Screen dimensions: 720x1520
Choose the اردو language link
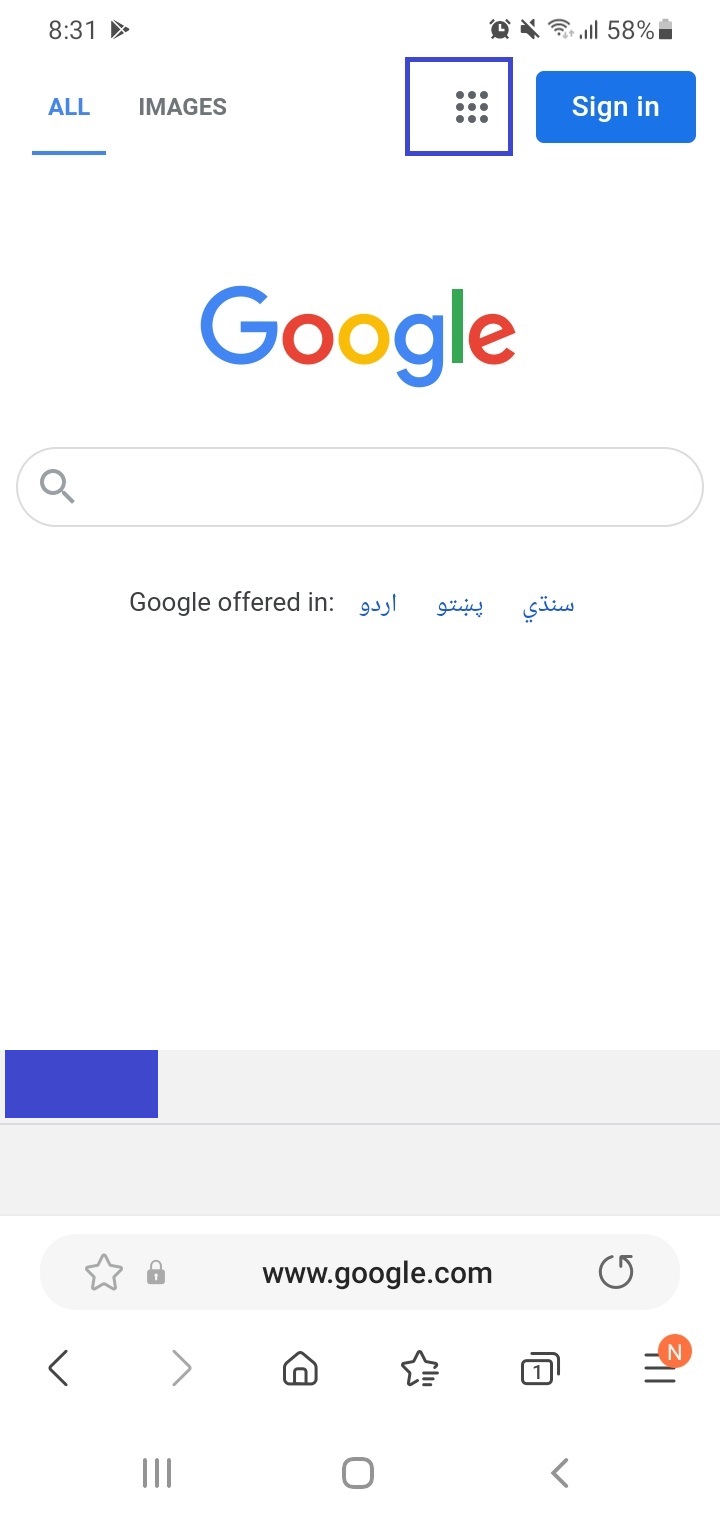pyautogui.click(x=378, y=604)
